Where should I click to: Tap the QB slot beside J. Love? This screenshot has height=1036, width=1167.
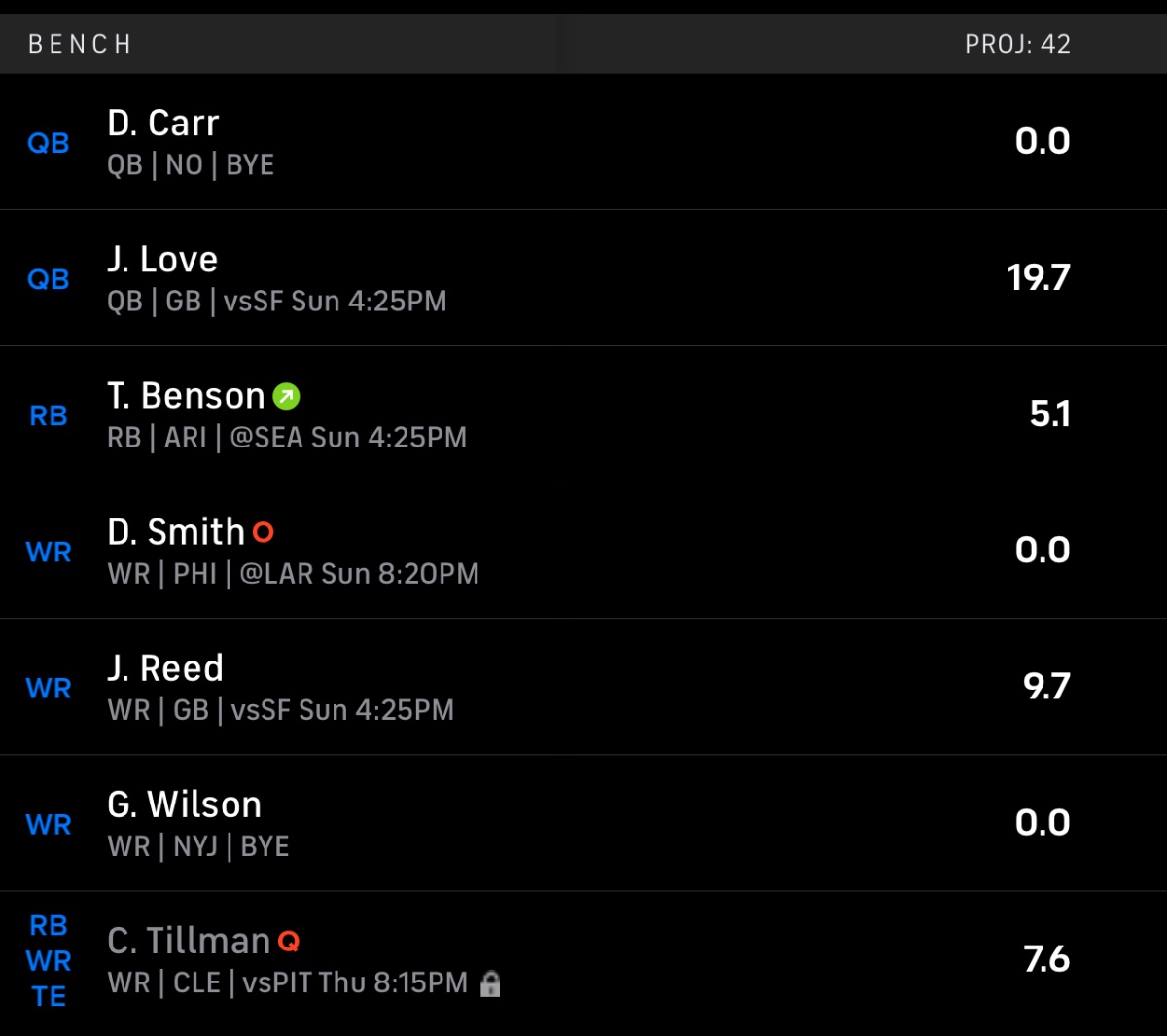click(x=49, y=279)
